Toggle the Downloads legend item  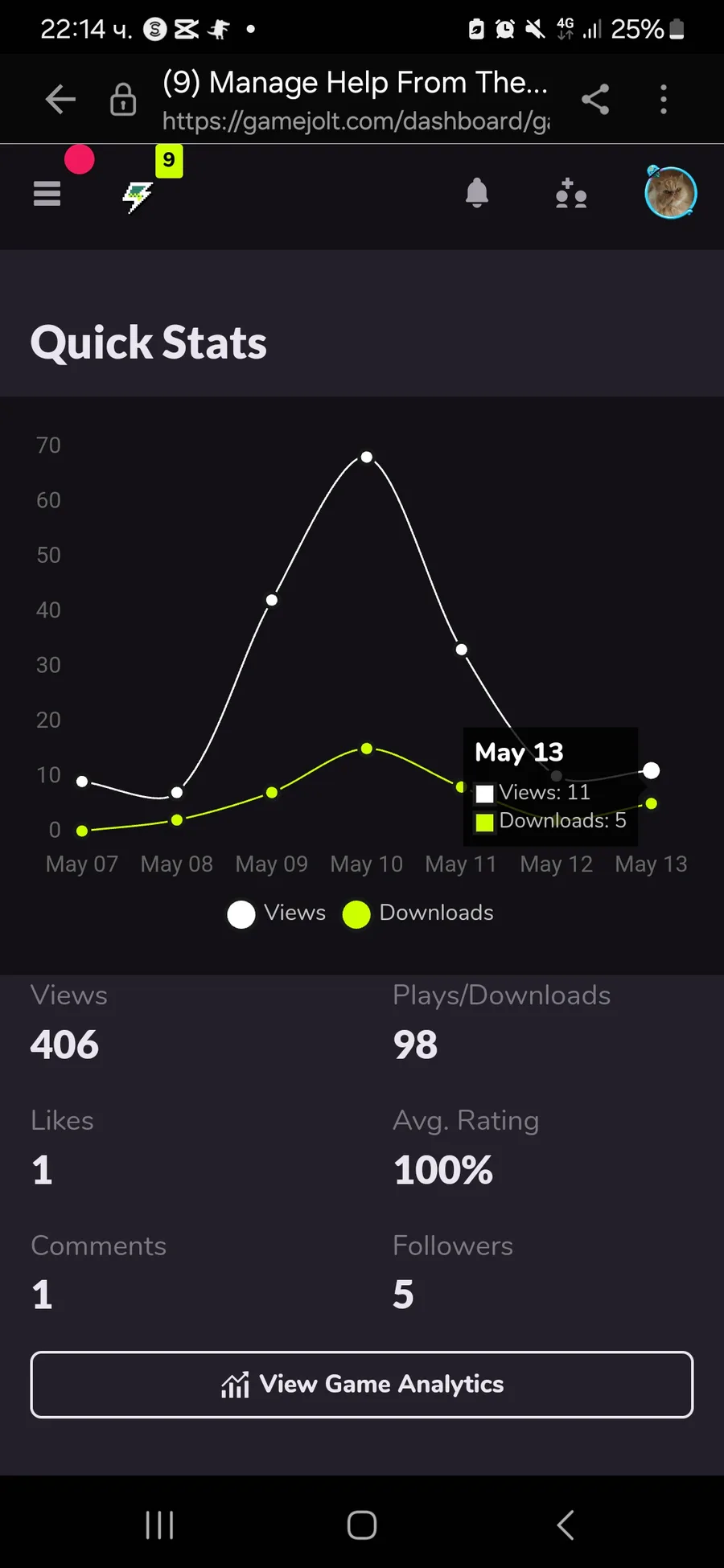coord(418,913)
